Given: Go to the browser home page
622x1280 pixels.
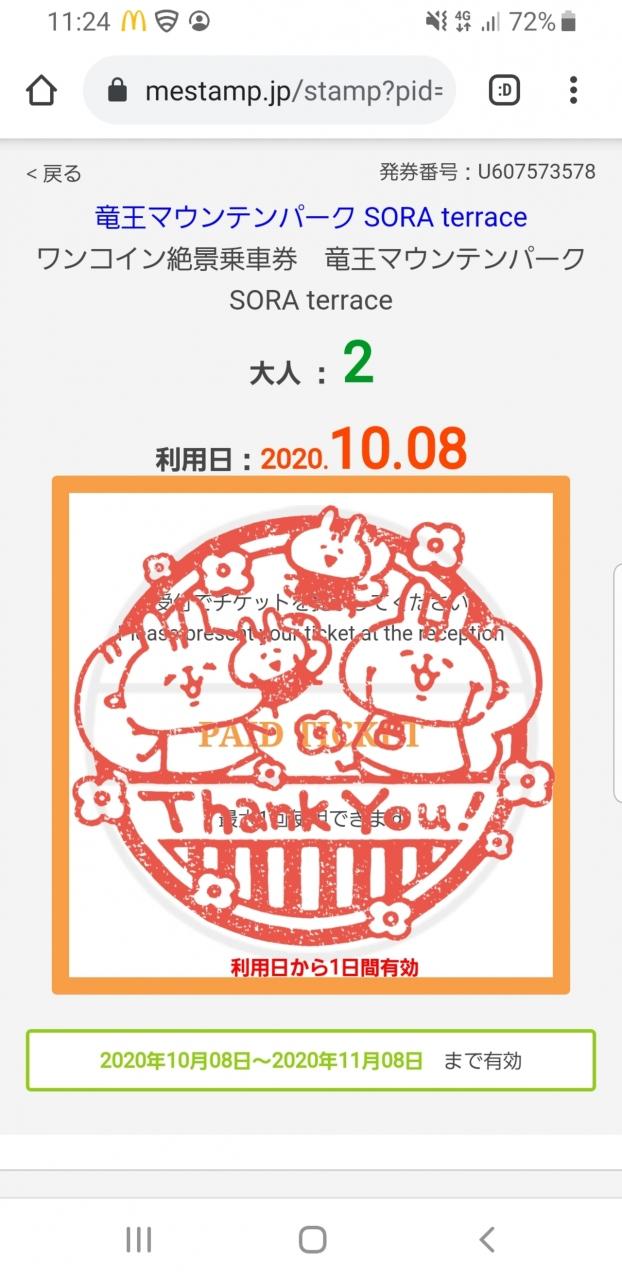Looking at the screenshot, I should [41, 91].
